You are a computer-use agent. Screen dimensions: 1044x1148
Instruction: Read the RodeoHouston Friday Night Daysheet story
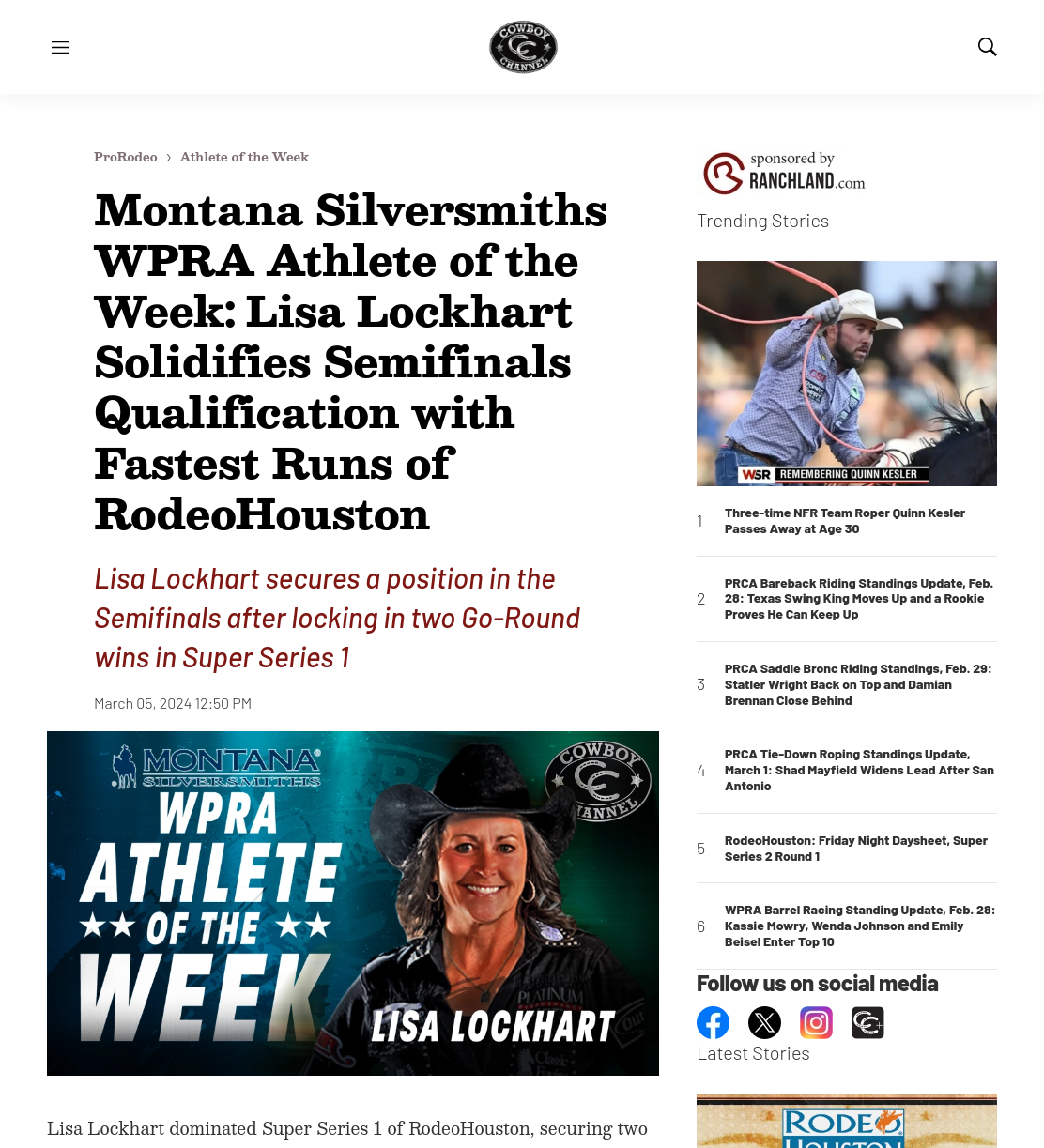click(856, 849)
